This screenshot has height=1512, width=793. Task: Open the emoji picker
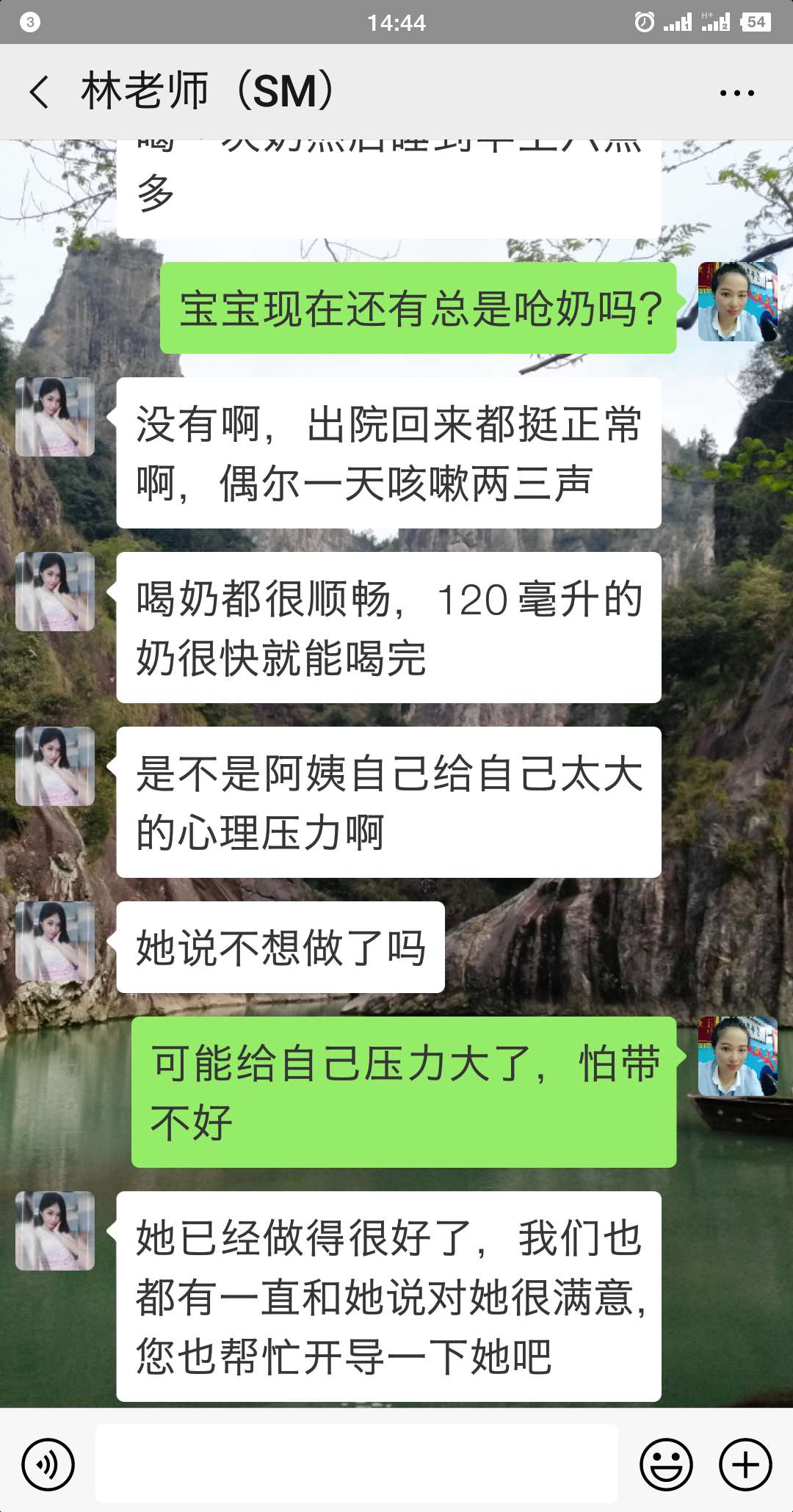coord(666,1464)
